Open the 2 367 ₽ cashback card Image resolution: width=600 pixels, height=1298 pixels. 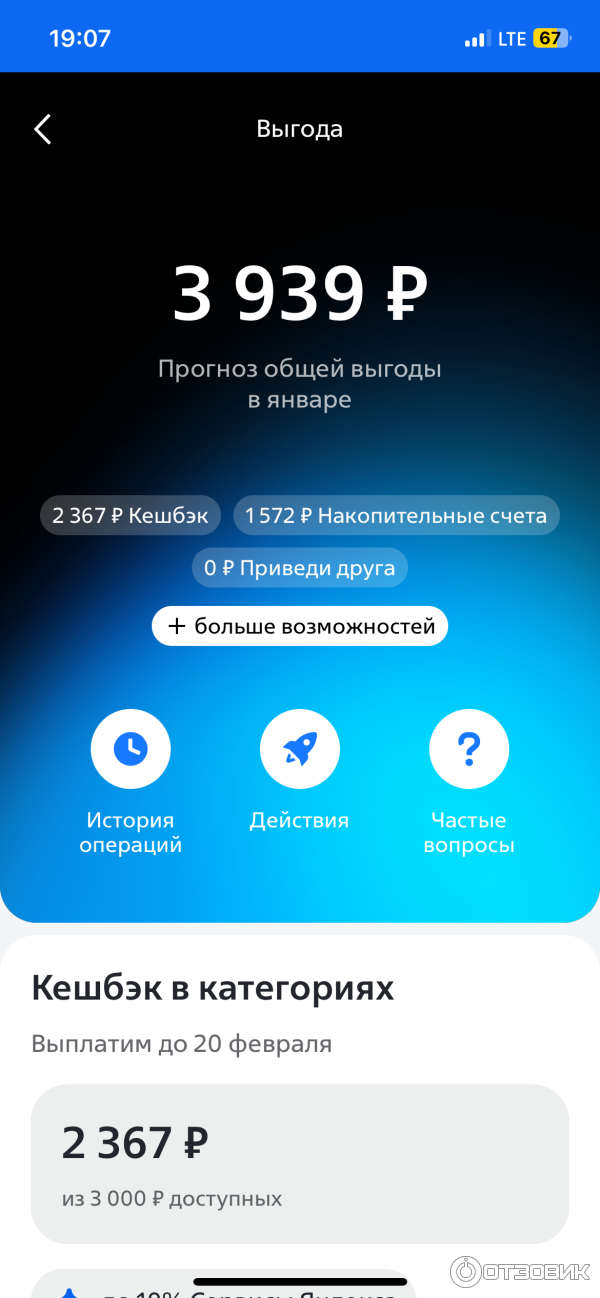300,1163
